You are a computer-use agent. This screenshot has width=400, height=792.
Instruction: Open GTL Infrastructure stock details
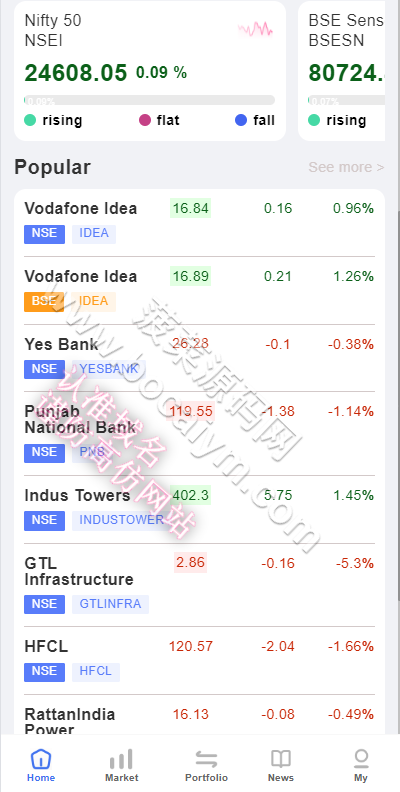(x=199, y=585)
